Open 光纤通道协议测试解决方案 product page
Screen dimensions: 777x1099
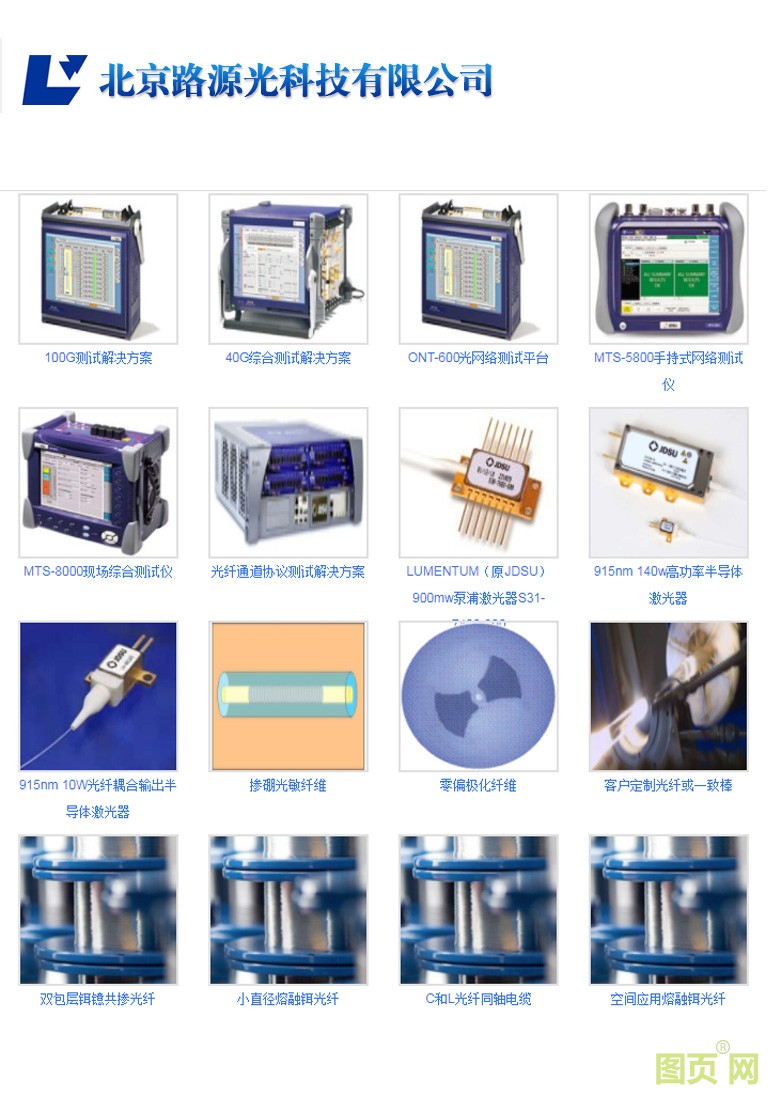[x=288, y=483]
